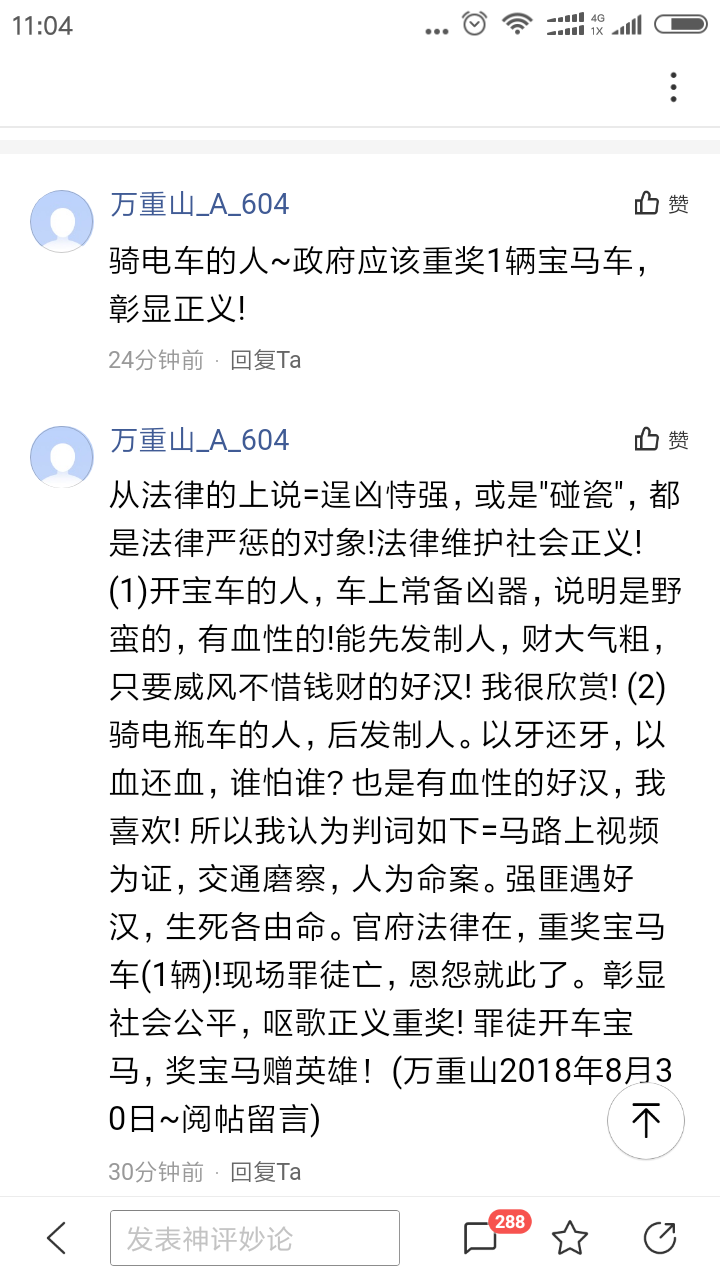The width and height of the screenshot is (720, 1280).
Task: Jump back to top with the arrow button
Action: coord(646,1120)
